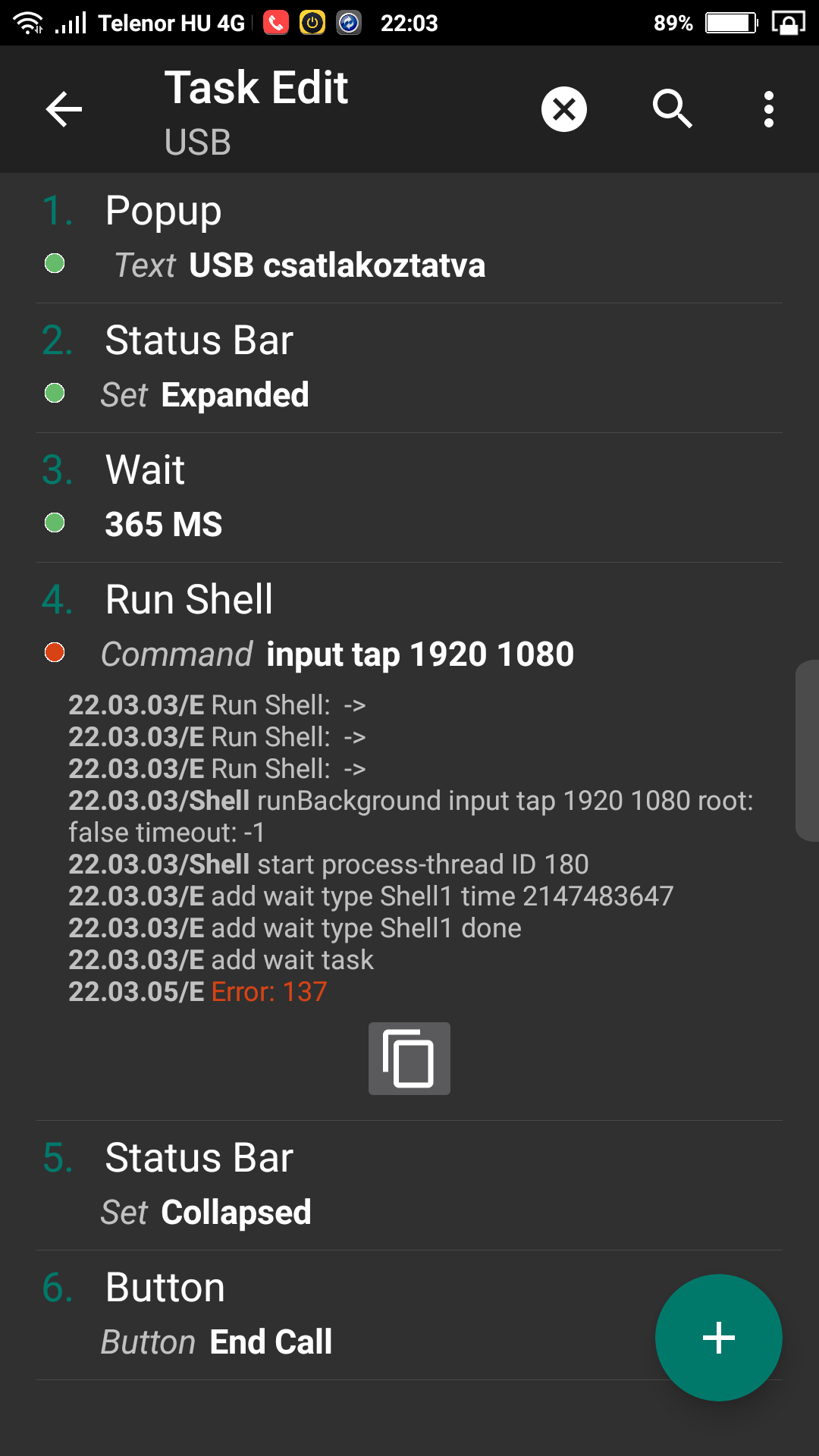Open the search magnifier in toolbar
This screenshot has width=819, height=1456.
pyautogui.click(x=672, y=109)
